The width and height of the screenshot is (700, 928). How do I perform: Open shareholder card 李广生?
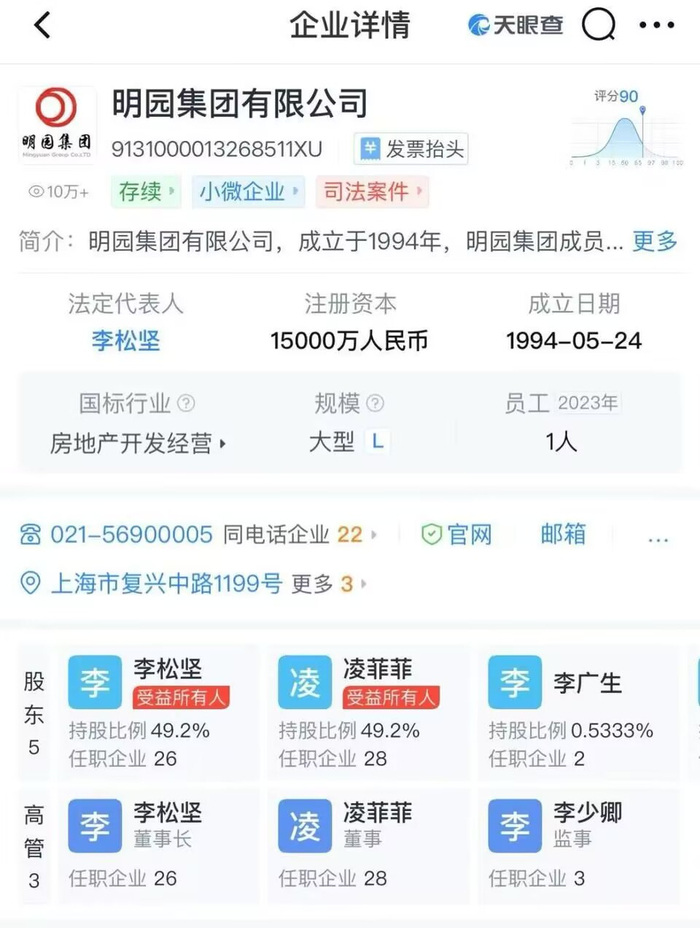point(578,713)
